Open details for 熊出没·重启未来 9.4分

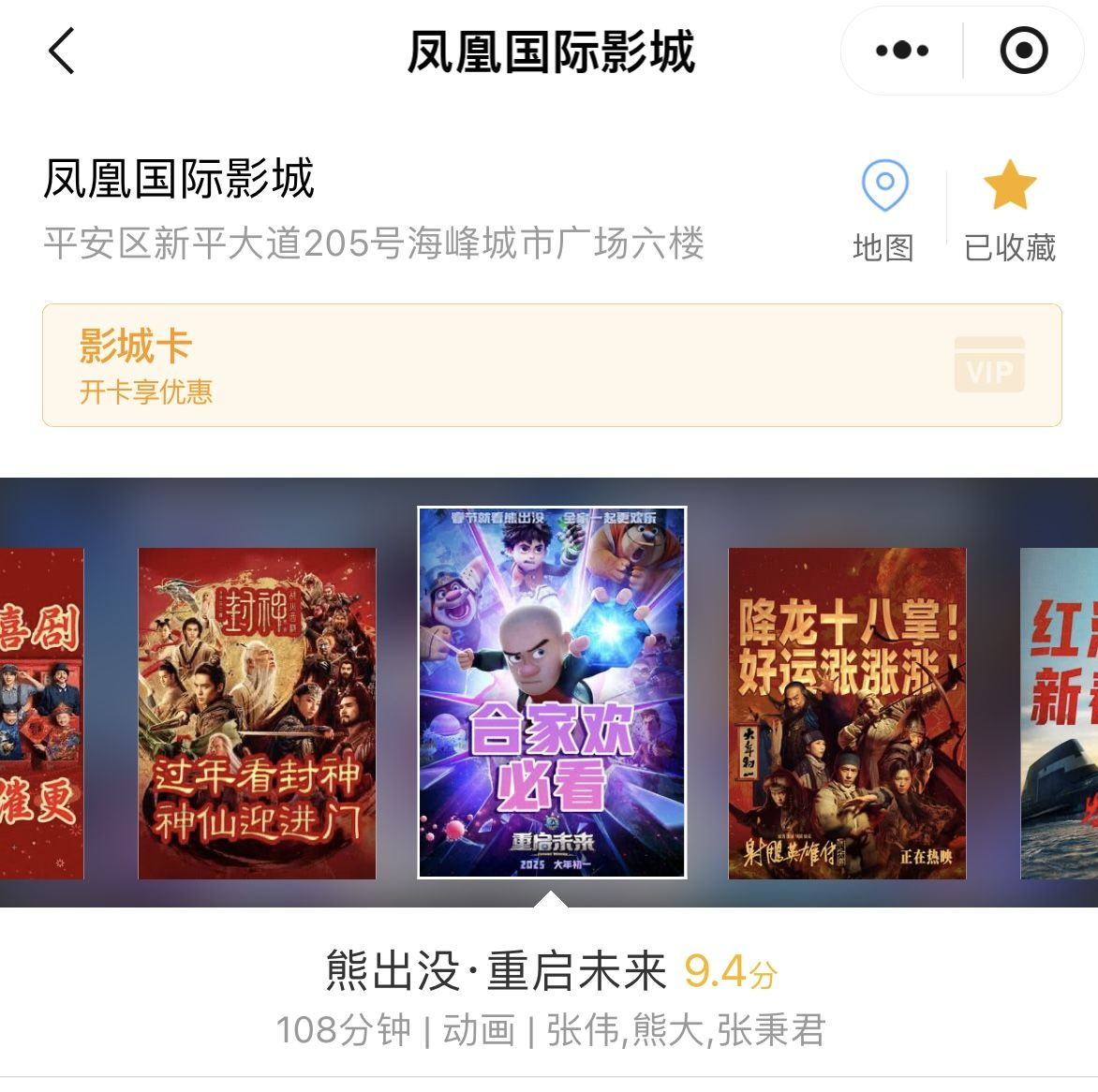pos(551,970)
